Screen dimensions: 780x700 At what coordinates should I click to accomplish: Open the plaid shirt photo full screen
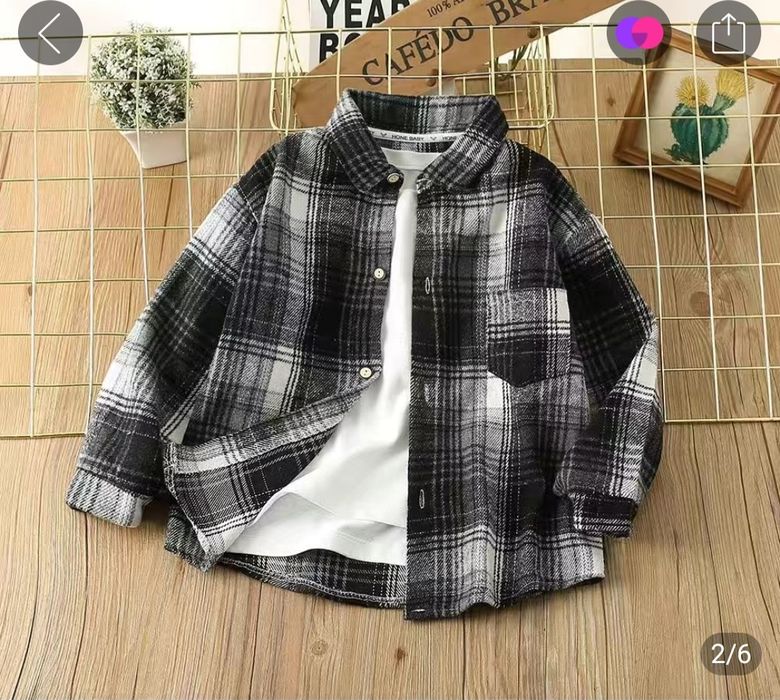(390, 360)
